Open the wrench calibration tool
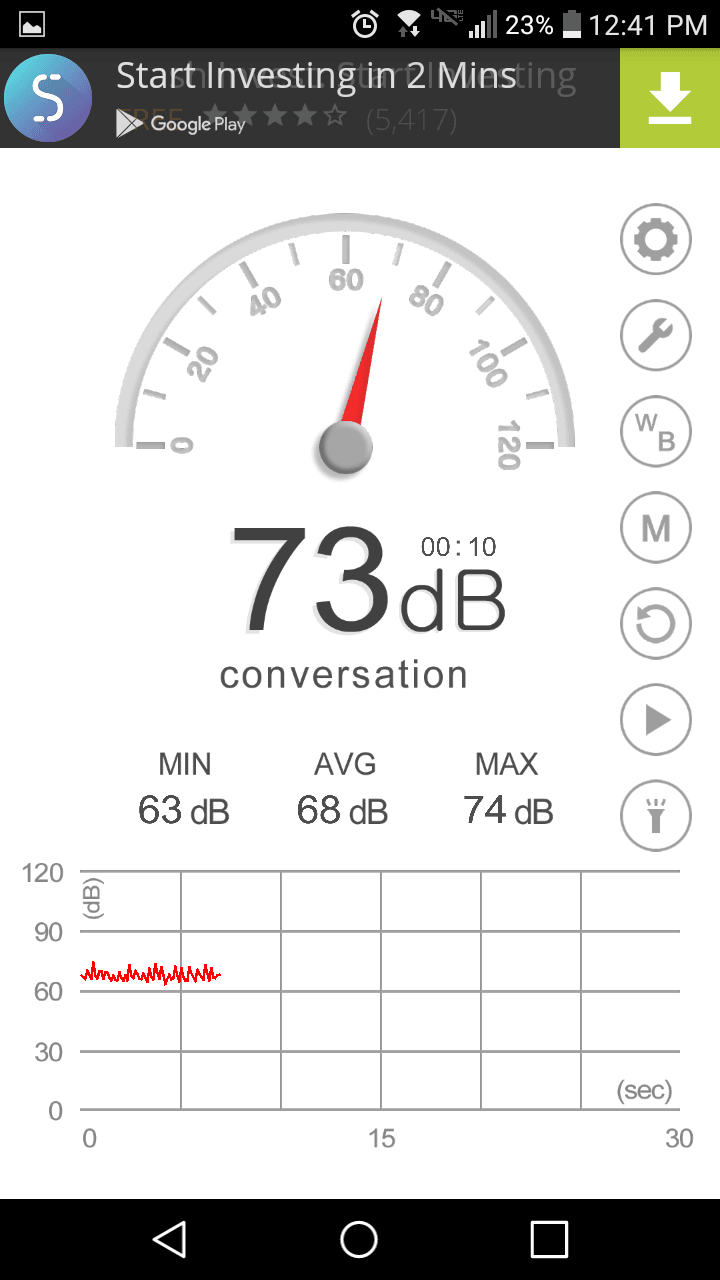This screenshot has height=1280, width=720. (656, 335)
